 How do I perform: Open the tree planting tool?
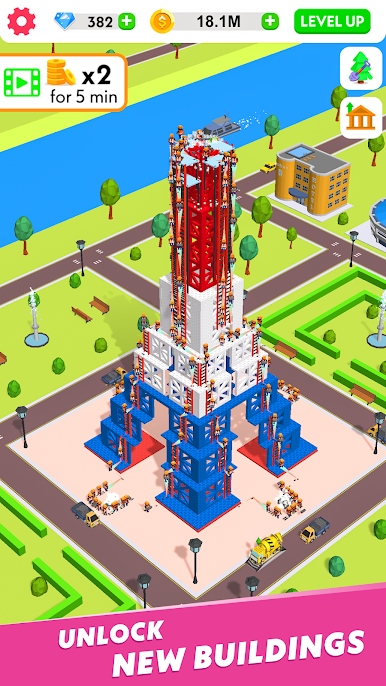pos(361,68)
